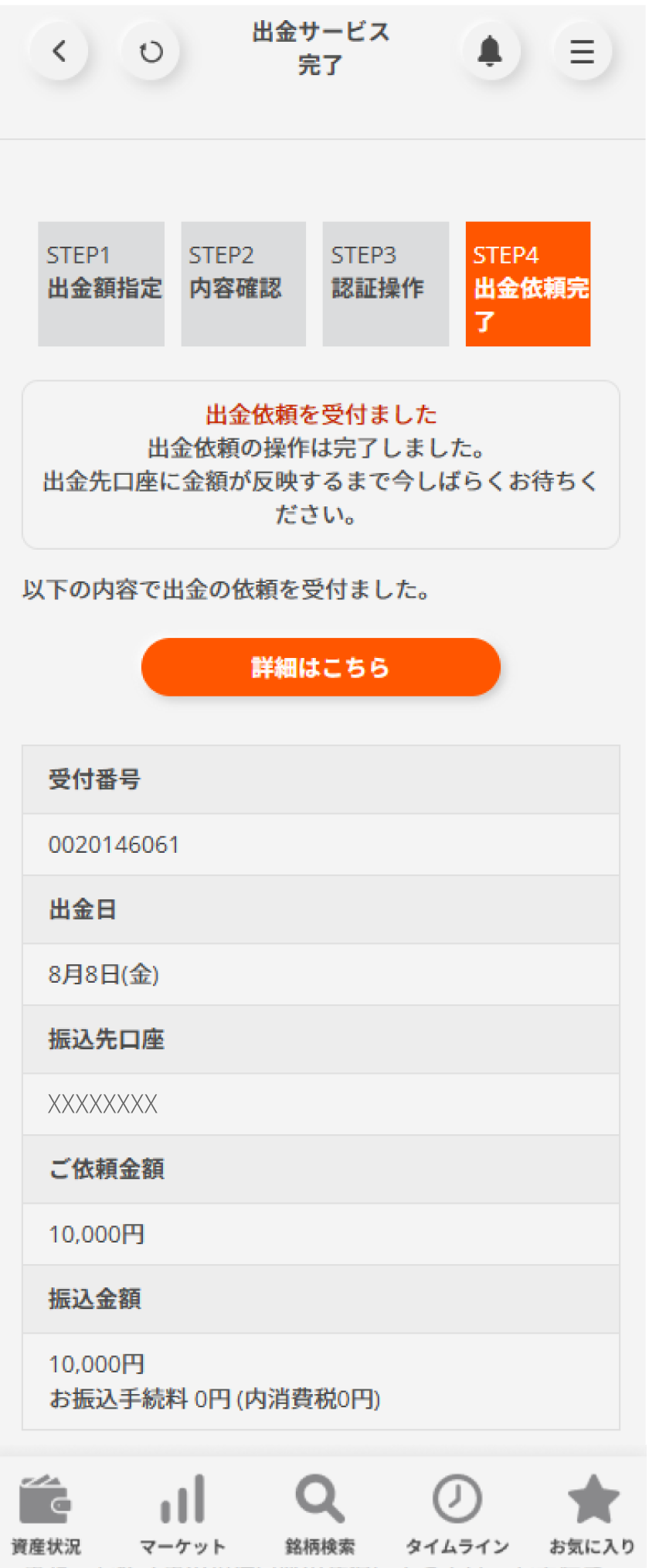The image size is (649, 1568).
Task: Open the hamburger menu
Action: coord(582,52)
